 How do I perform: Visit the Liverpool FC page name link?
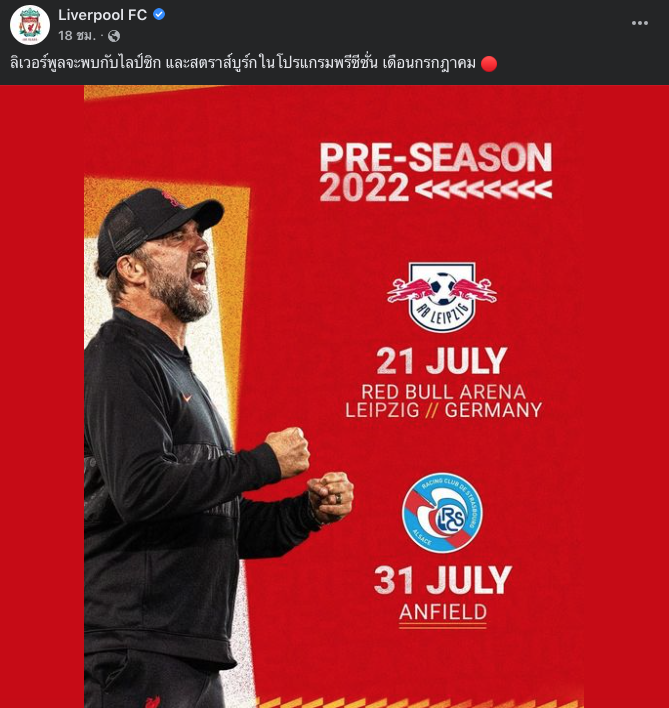click(102, 15)
